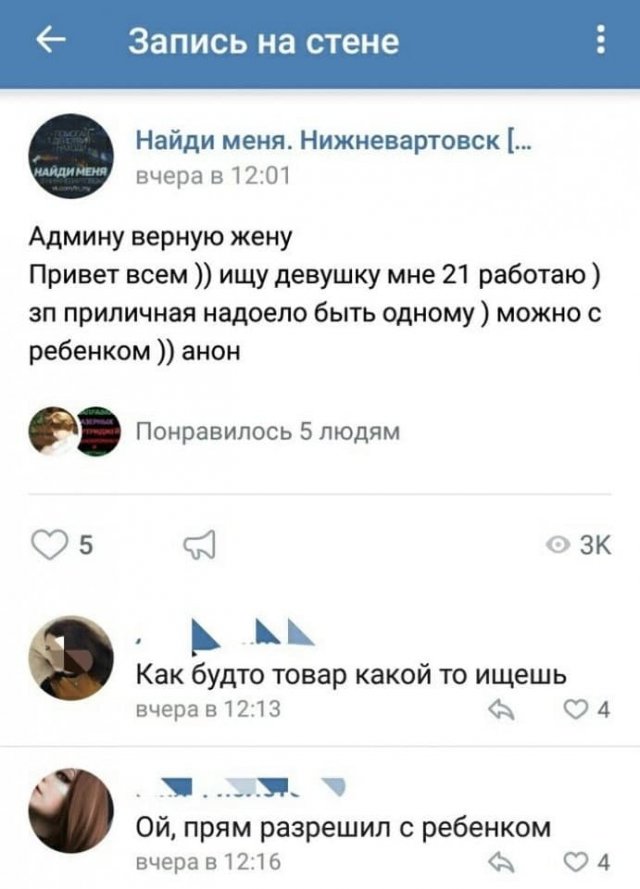
Task: Share the post via megaphone icon
Action: 199,545
